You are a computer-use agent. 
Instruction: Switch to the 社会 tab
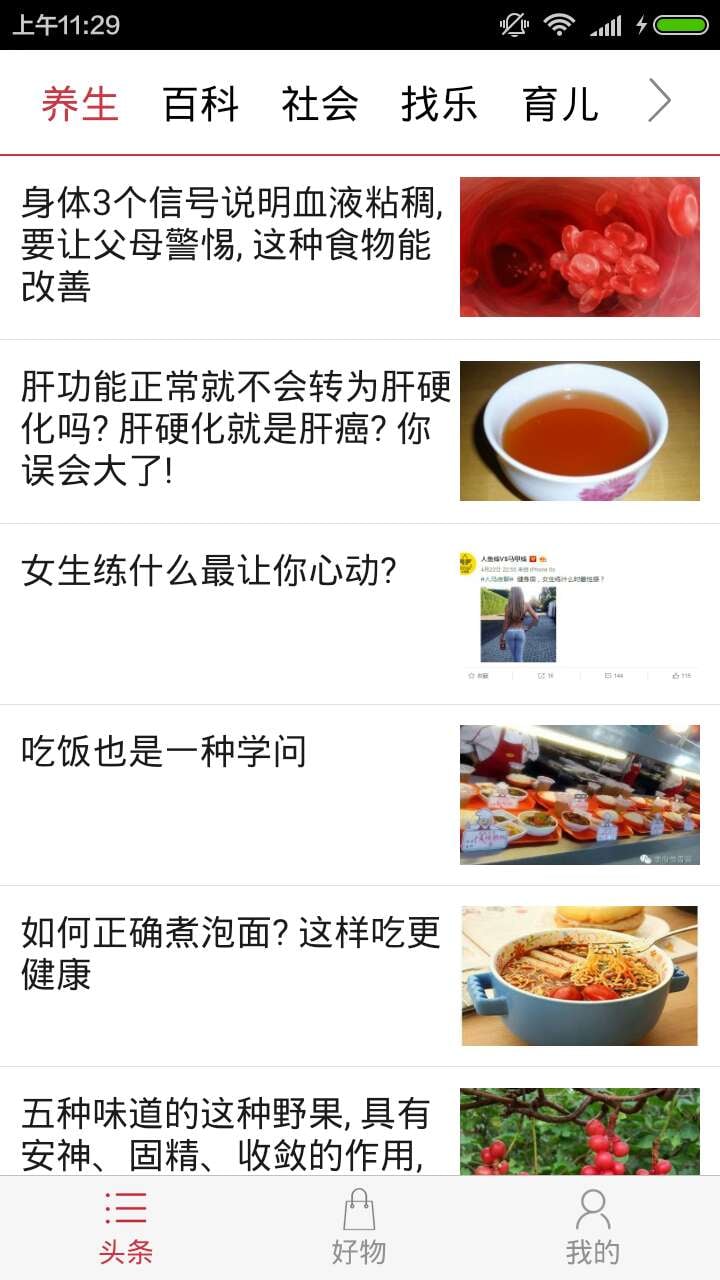click(x=320, y=103)
